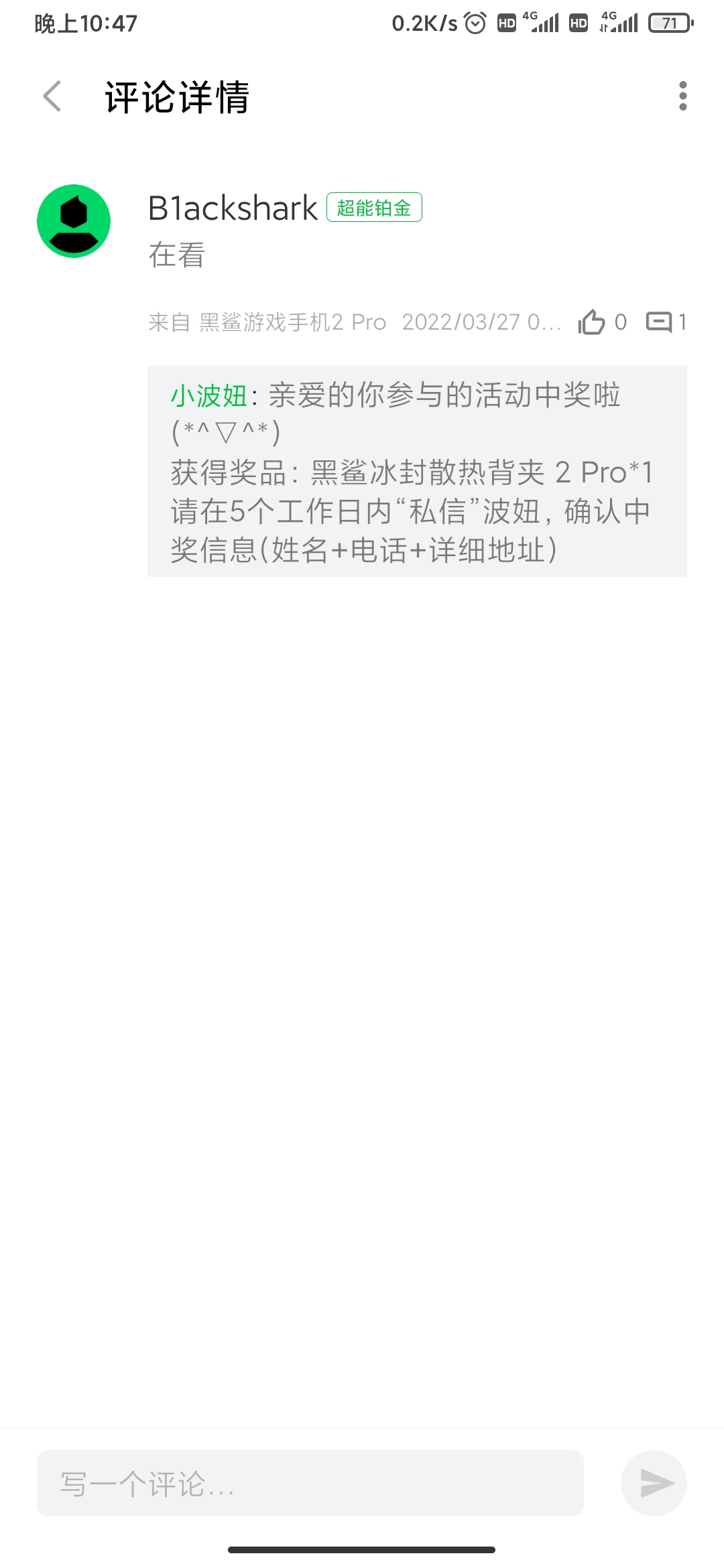Screen dimensions: 724x1568
Task: Open the three-dot overflow menu
Action: pyautogui.click(x=682, y=96)
